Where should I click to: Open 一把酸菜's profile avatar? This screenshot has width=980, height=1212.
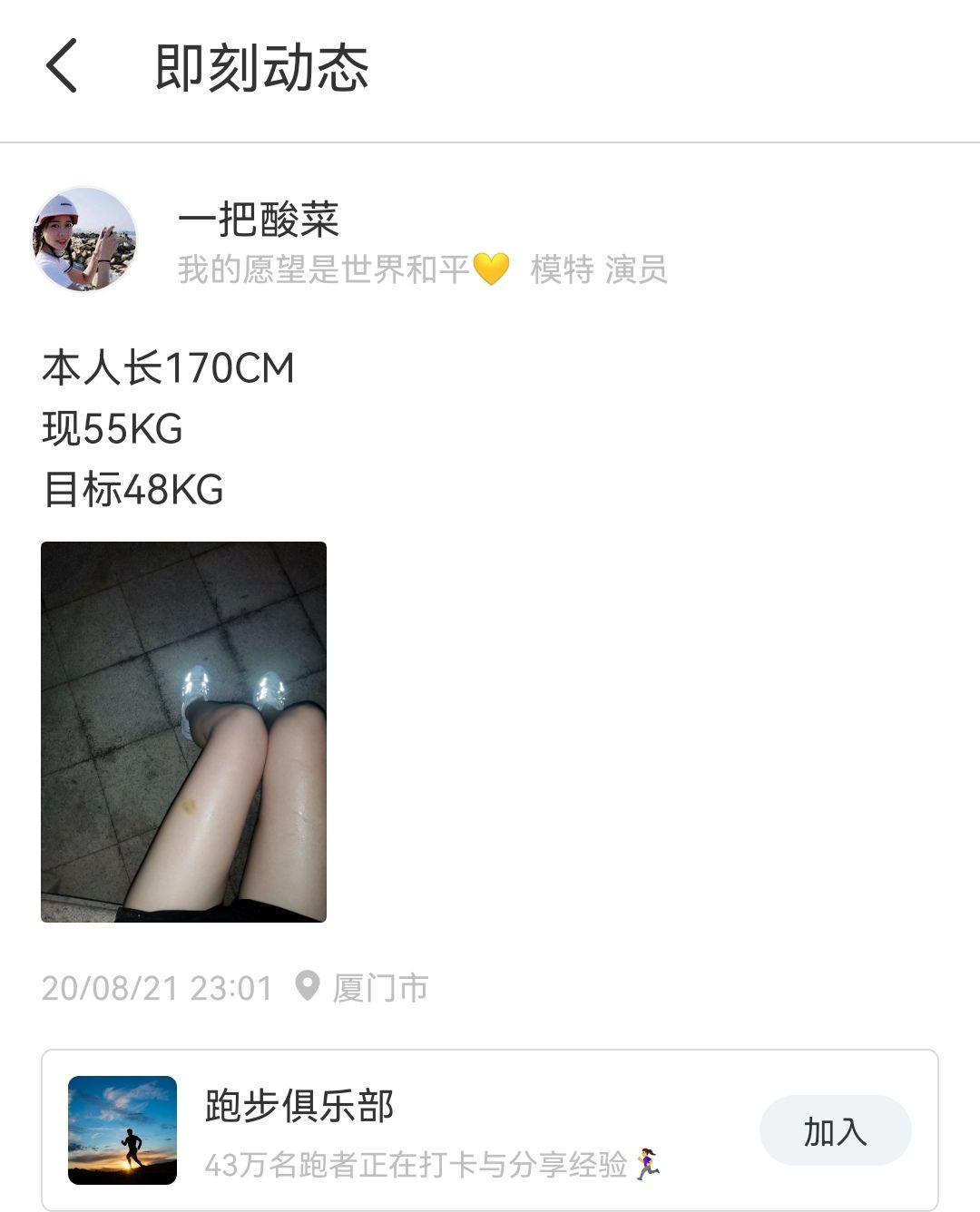tap(84, 239)
